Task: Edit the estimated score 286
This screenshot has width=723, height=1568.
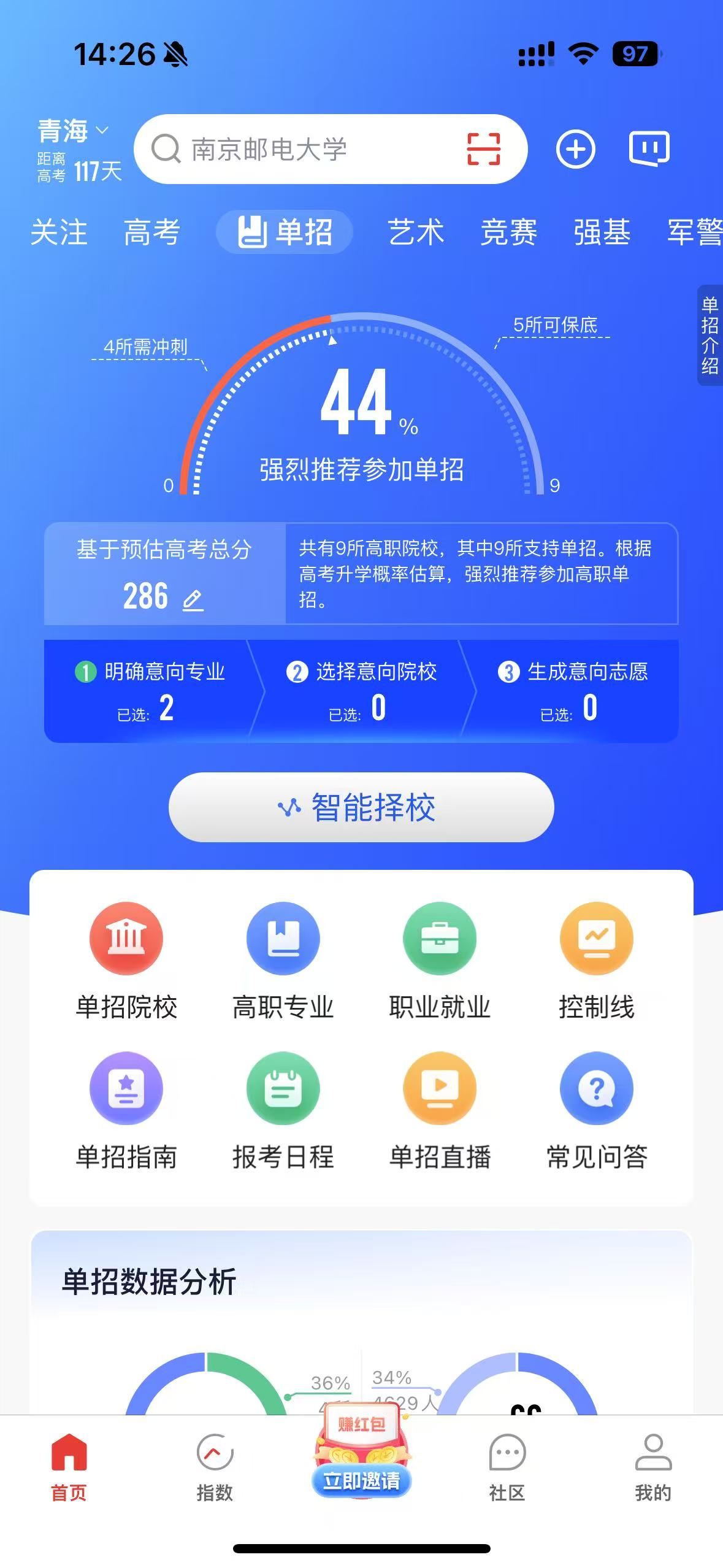Action: point(193,599)
